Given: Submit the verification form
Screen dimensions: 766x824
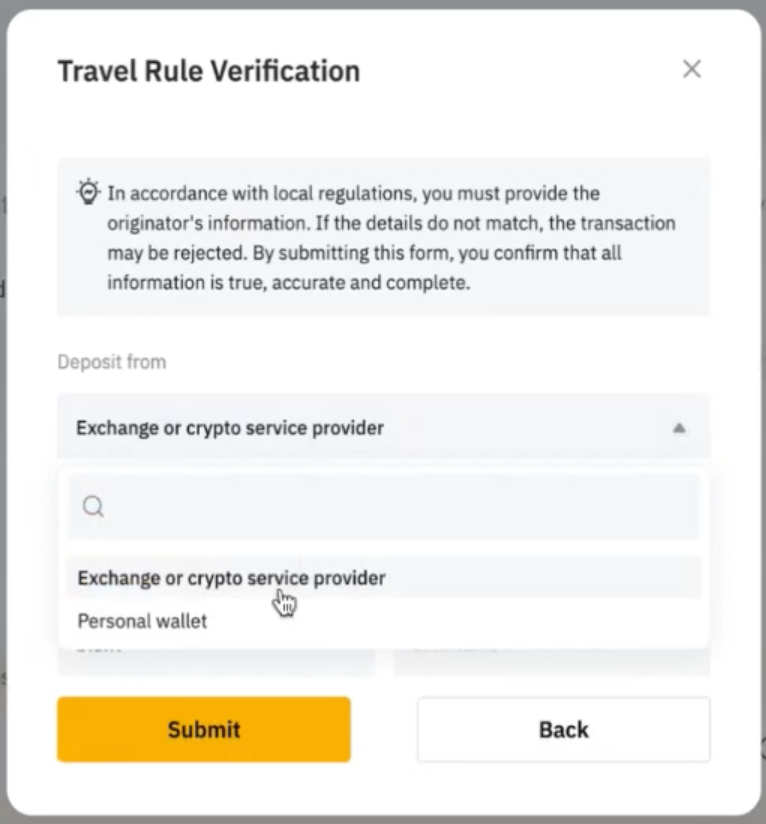Looking at the screenshot, I should point(204,730).
